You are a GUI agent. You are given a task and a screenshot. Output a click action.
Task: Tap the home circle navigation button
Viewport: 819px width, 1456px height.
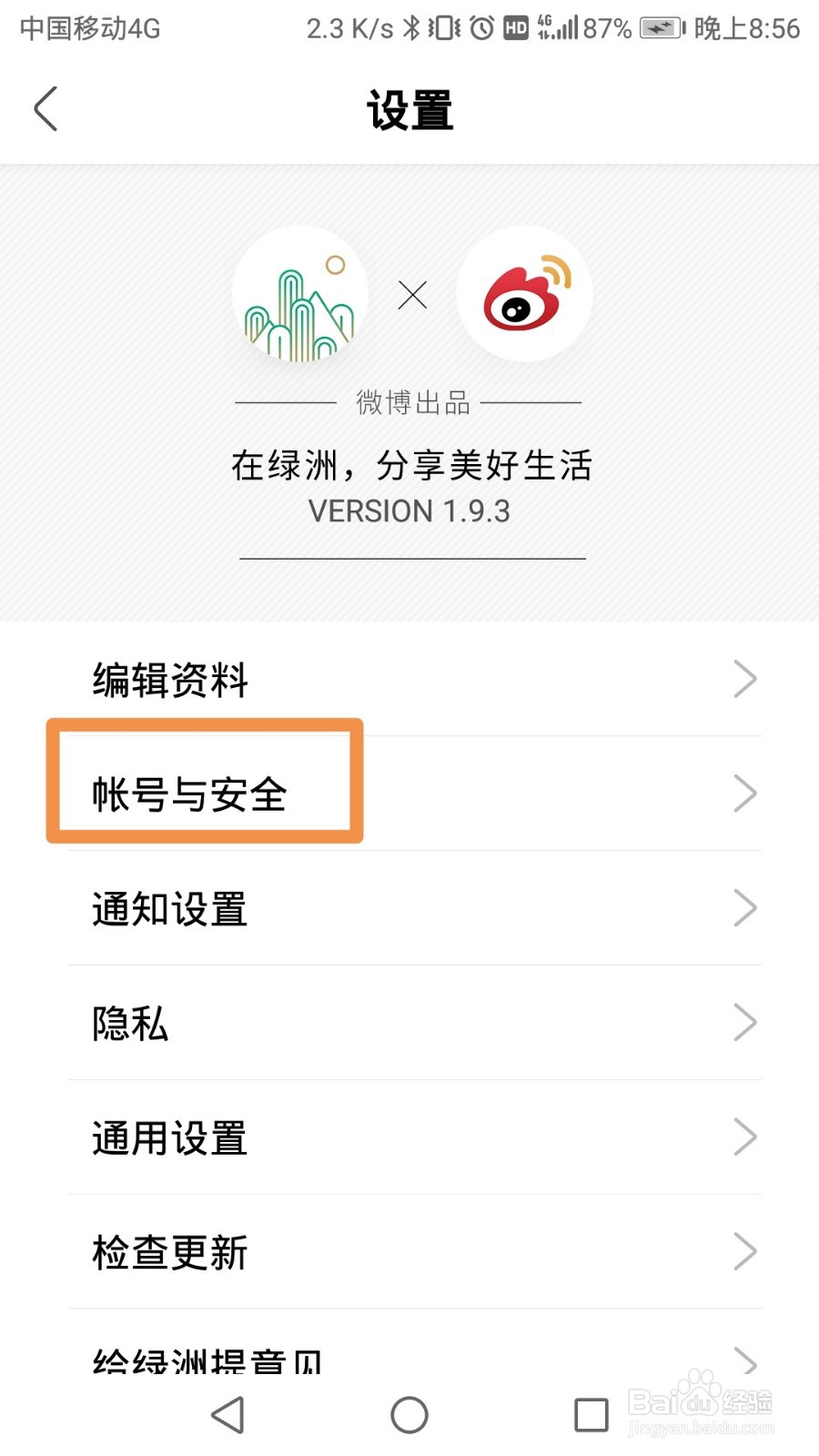point(409,1415)
